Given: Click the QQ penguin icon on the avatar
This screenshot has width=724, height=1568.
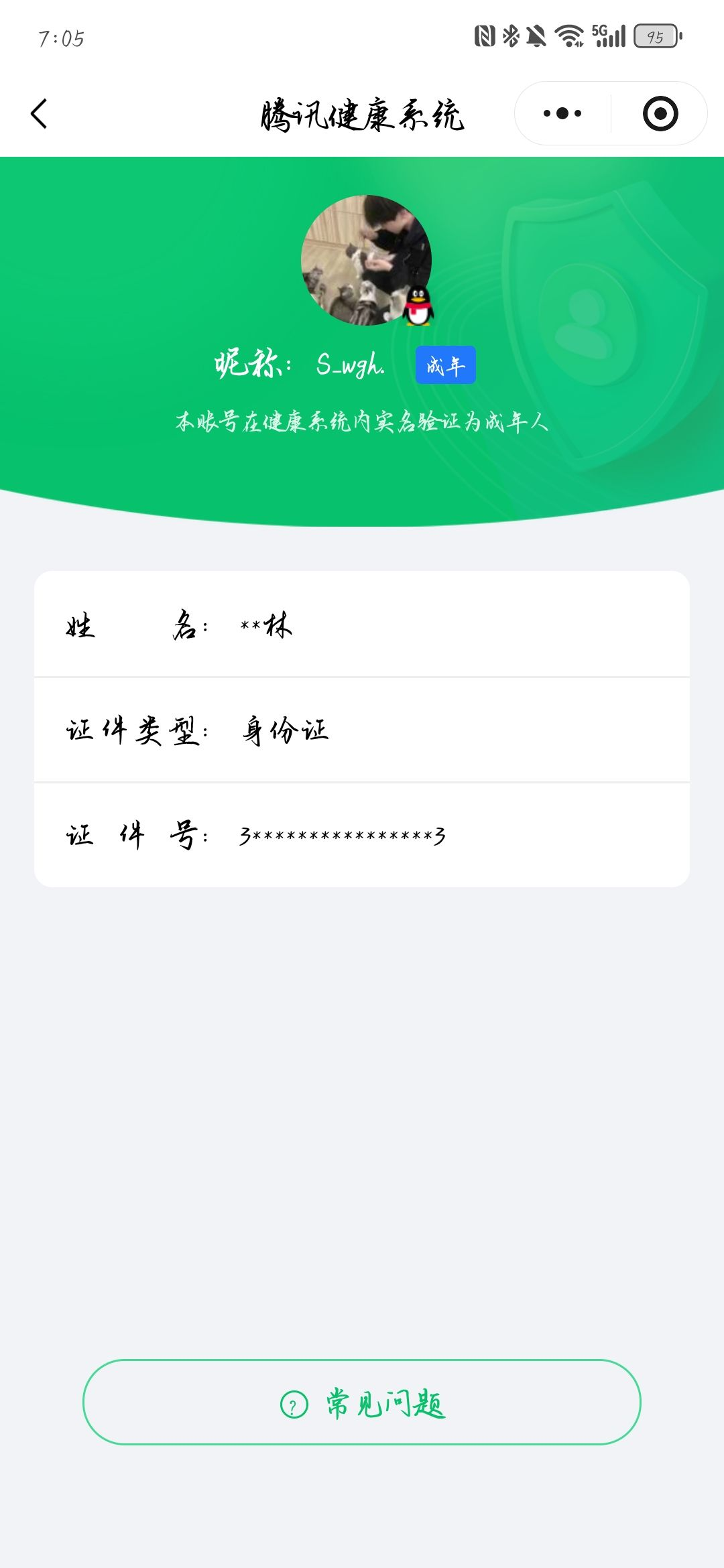Looking at the screenshot, I should (419, 307).
